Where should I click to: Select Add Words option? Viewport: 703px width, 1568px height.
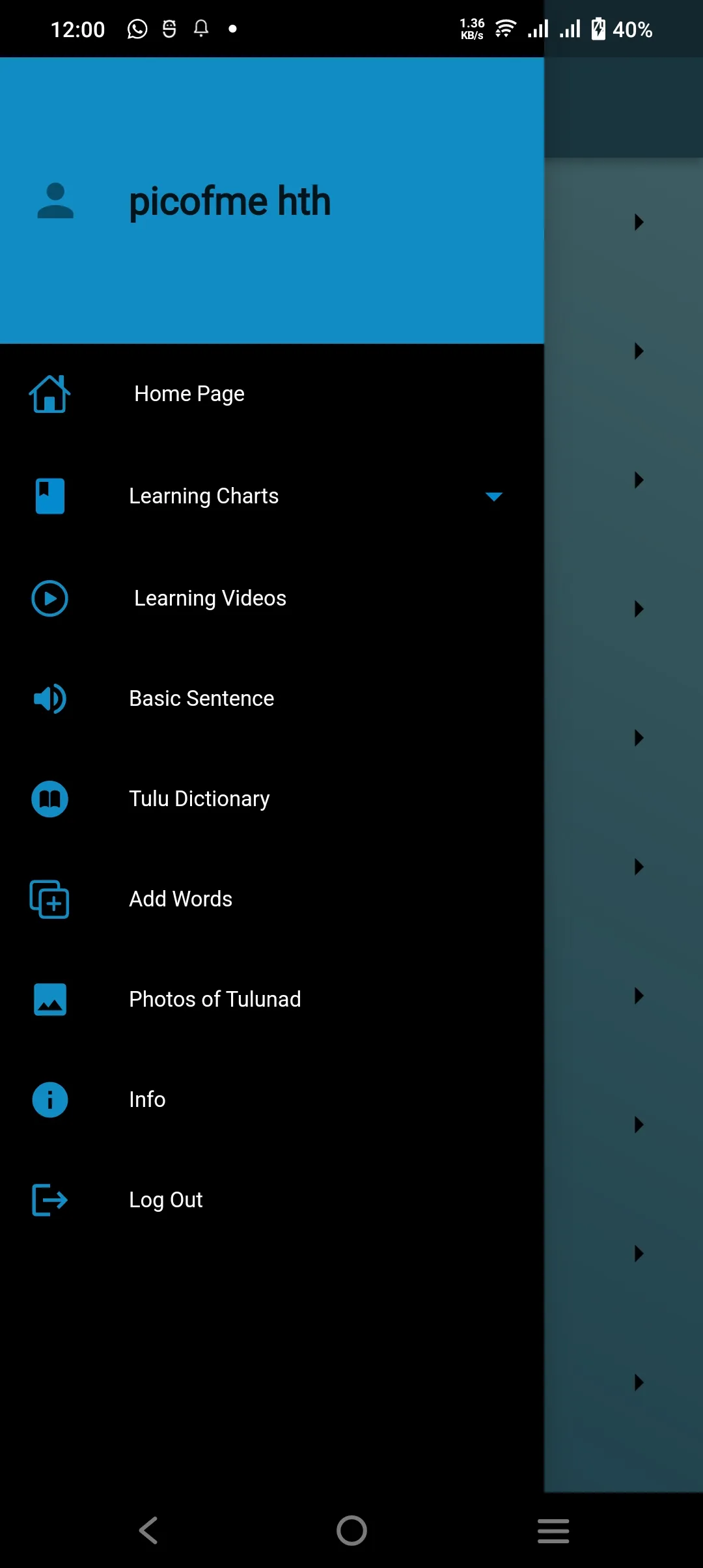tap(180, 899)
